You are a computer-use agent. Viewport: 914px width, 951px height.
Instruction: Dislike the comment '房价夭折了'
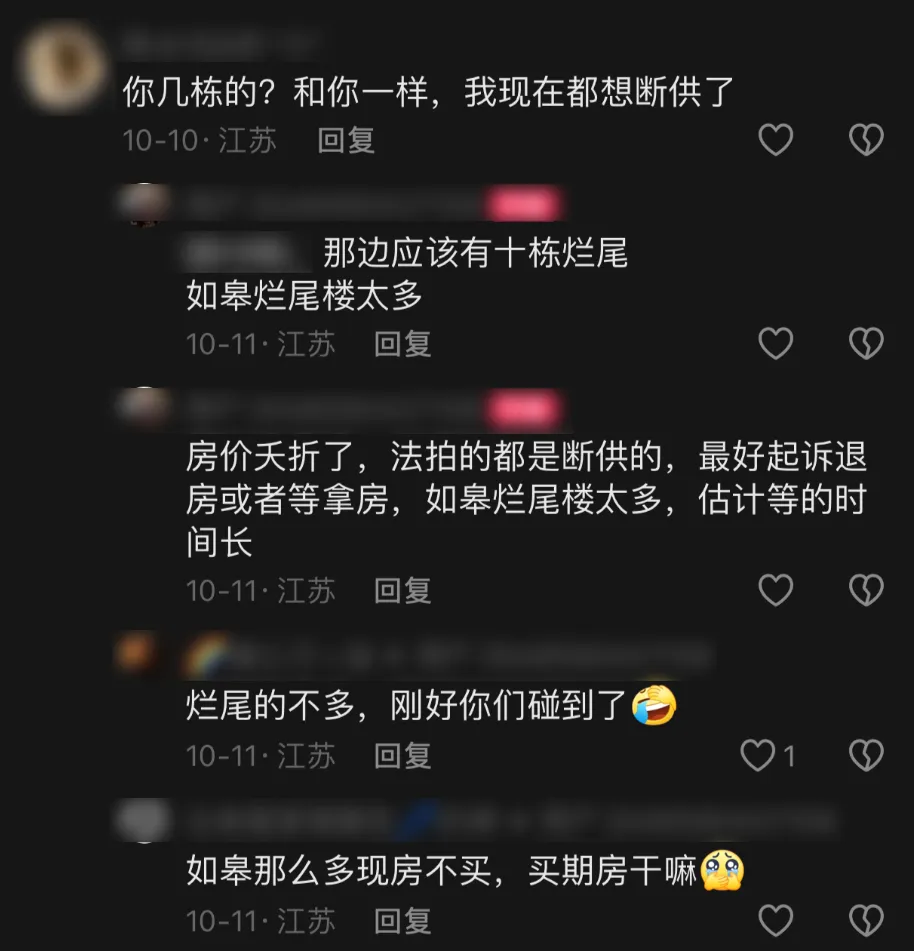865,591
